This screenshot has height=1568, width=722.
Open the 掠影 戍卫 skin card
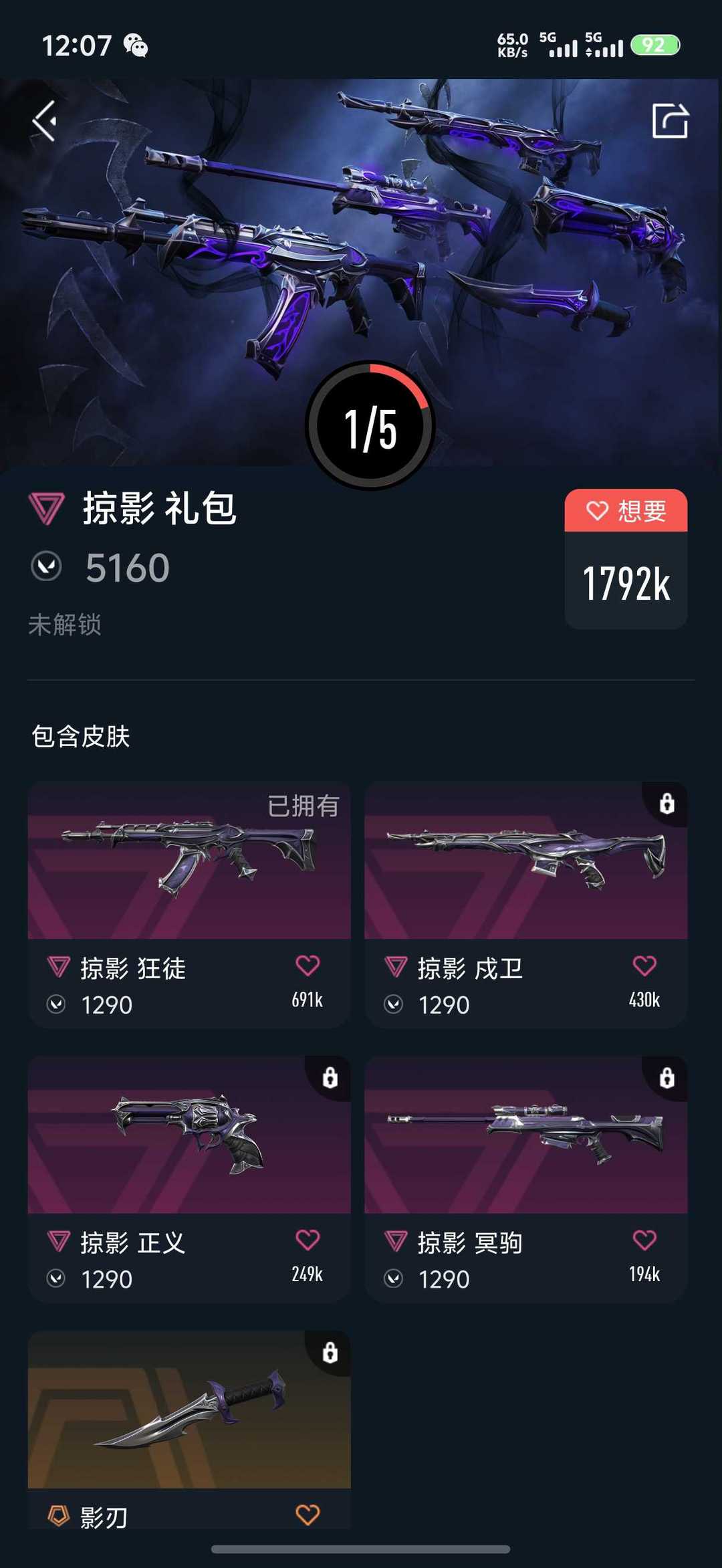[x=526, y=904]
